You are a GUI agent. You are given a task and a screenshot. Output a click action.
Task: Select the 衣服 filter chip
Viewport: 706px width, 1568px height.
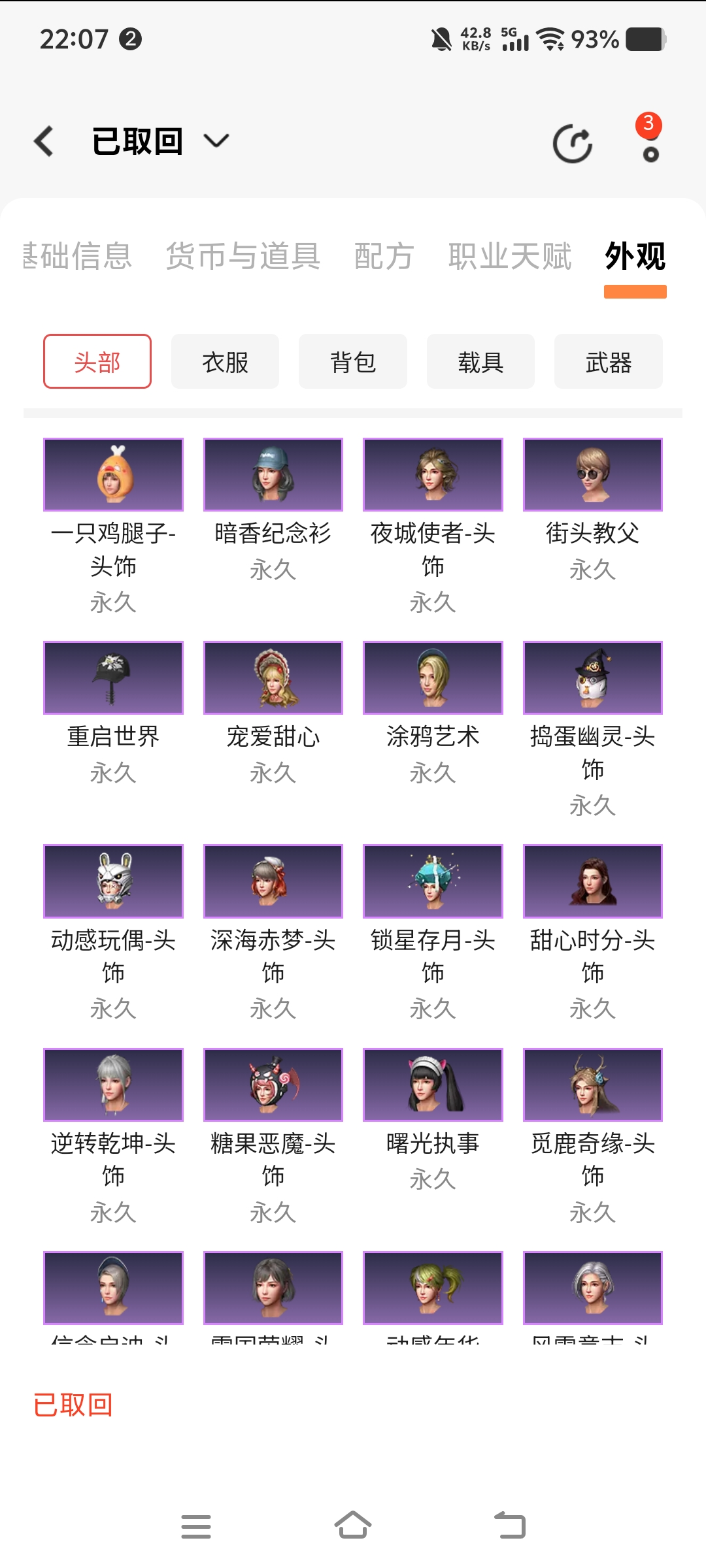225,361
